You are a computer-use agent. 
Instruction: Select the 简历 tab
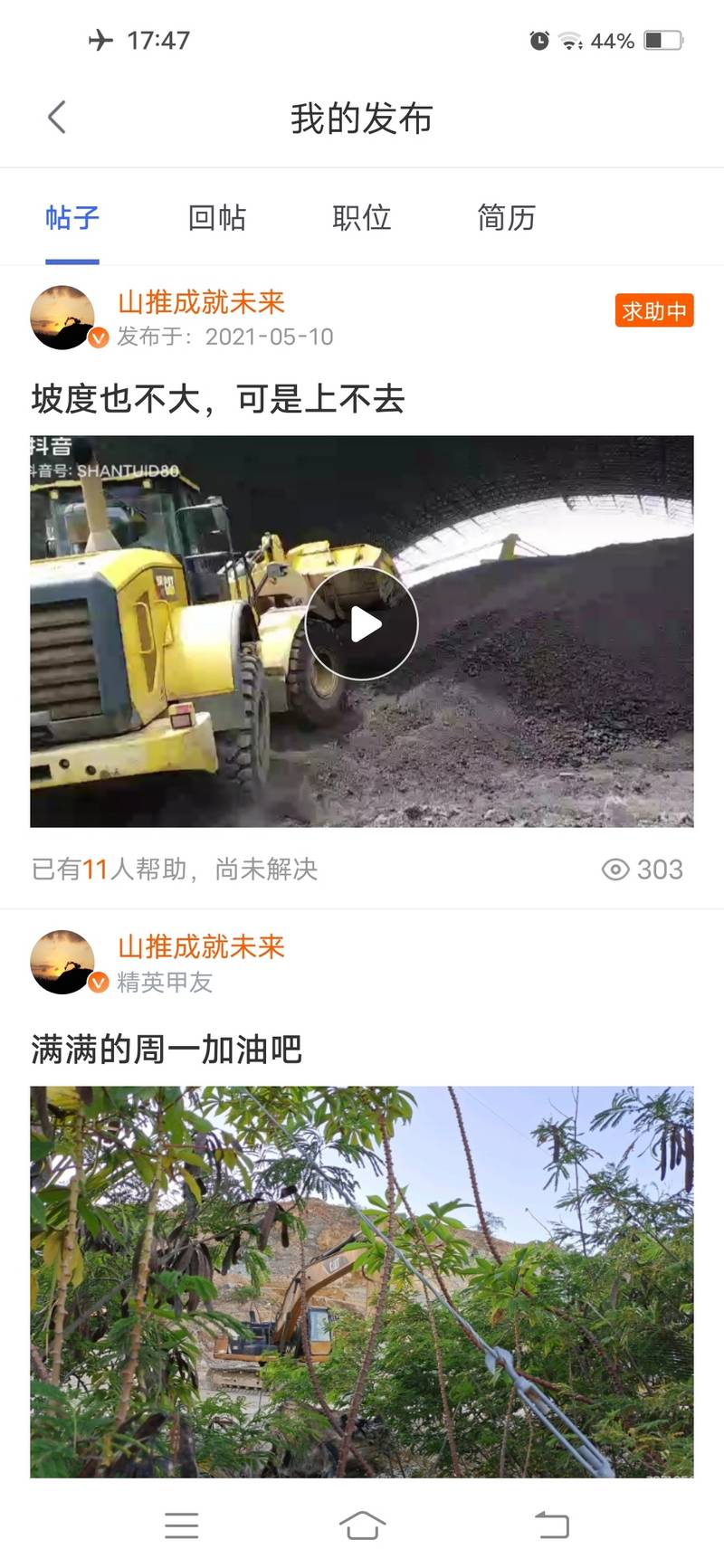click(506, 218)
